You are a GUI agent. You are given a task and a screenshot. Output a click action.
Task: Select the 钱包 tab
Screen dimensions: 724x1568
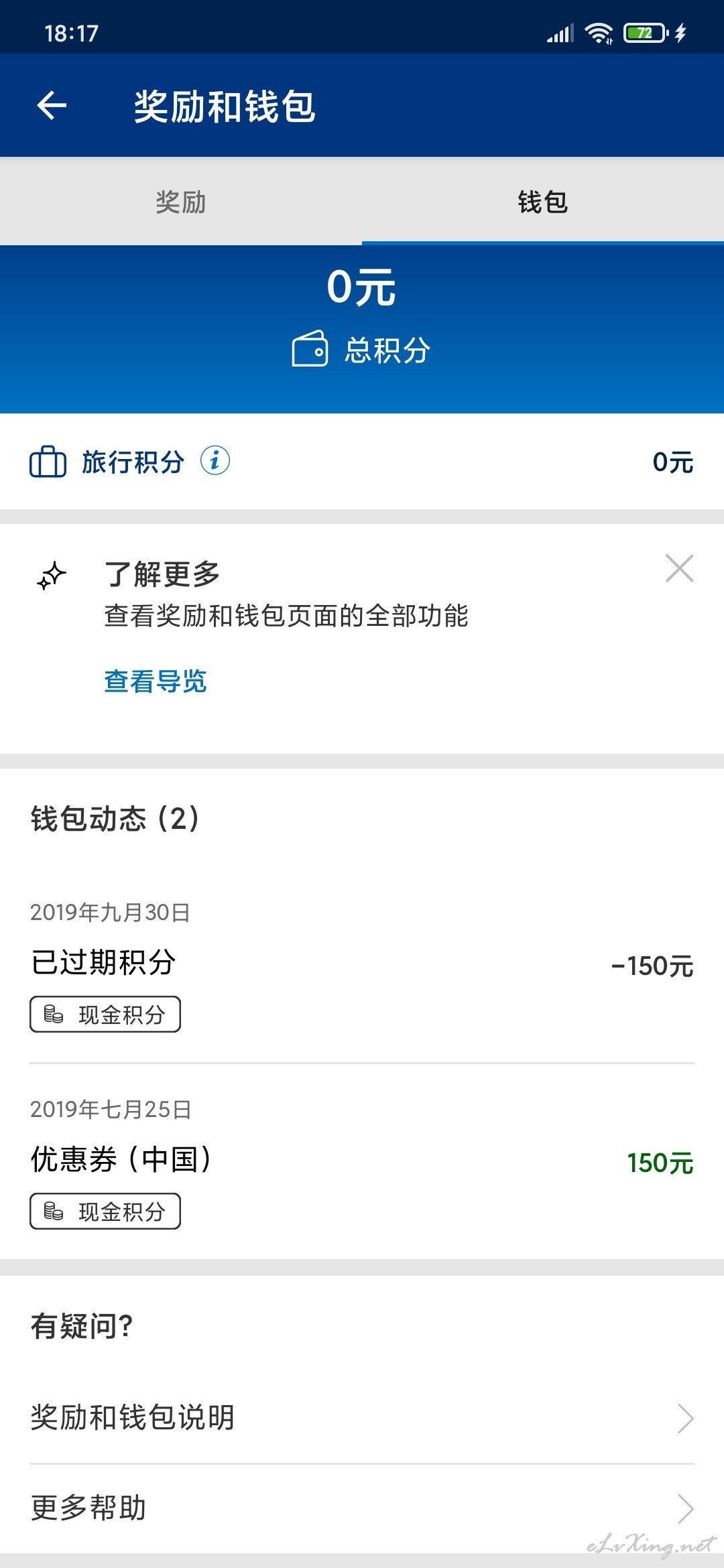click(x=543, y=202)
